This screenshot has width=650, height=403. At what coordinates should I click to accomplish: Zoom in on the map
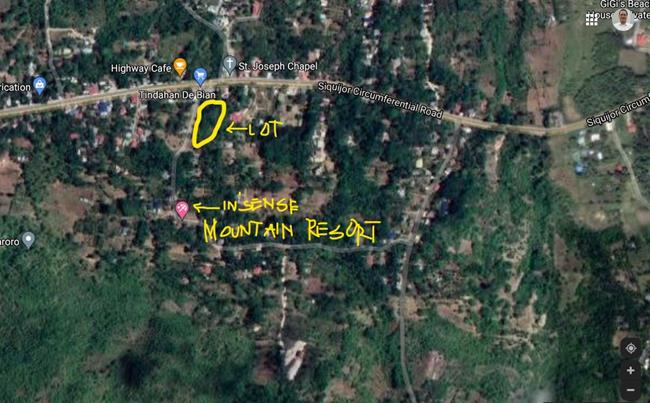click(630, 371)
